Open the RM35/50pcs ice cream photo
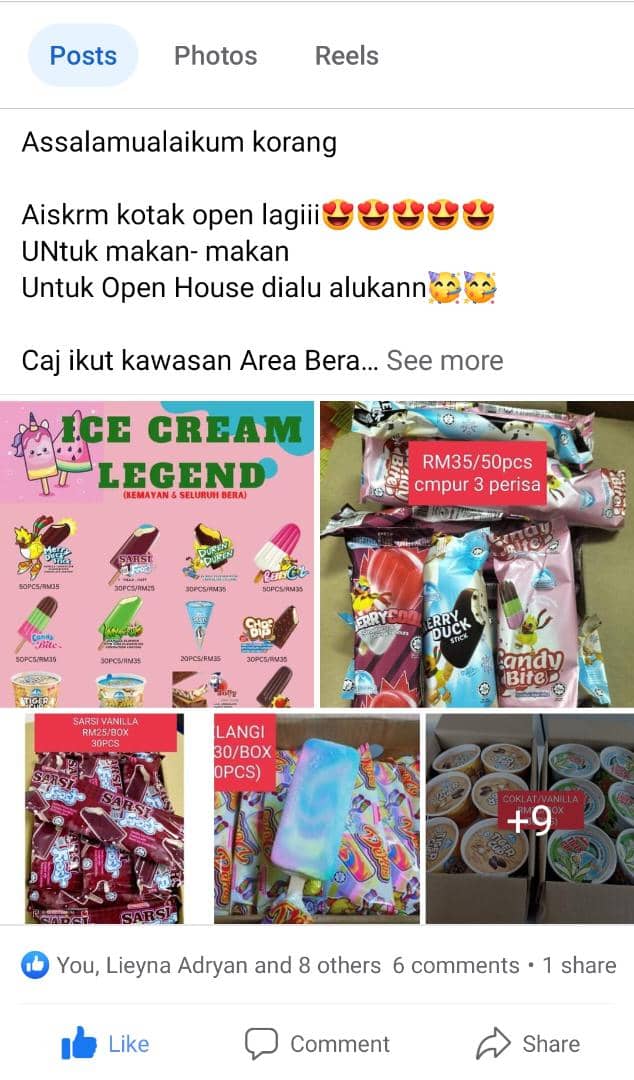Image resolution: width=634 pixels, height=1080 pixels. click(477, 554)
